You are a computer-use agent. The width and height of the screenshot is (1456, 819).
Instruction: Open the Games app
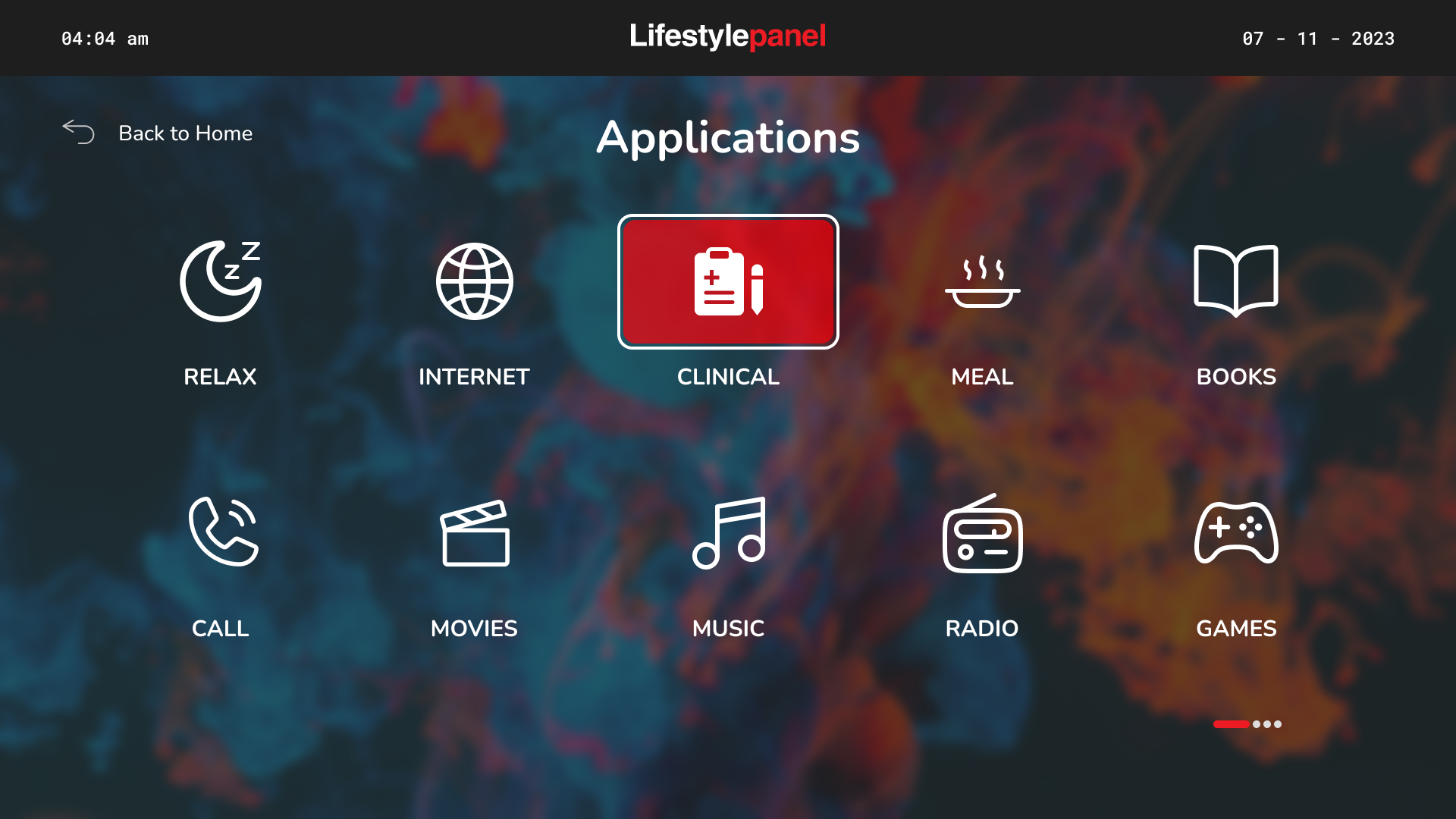(x=1236, y=533)
